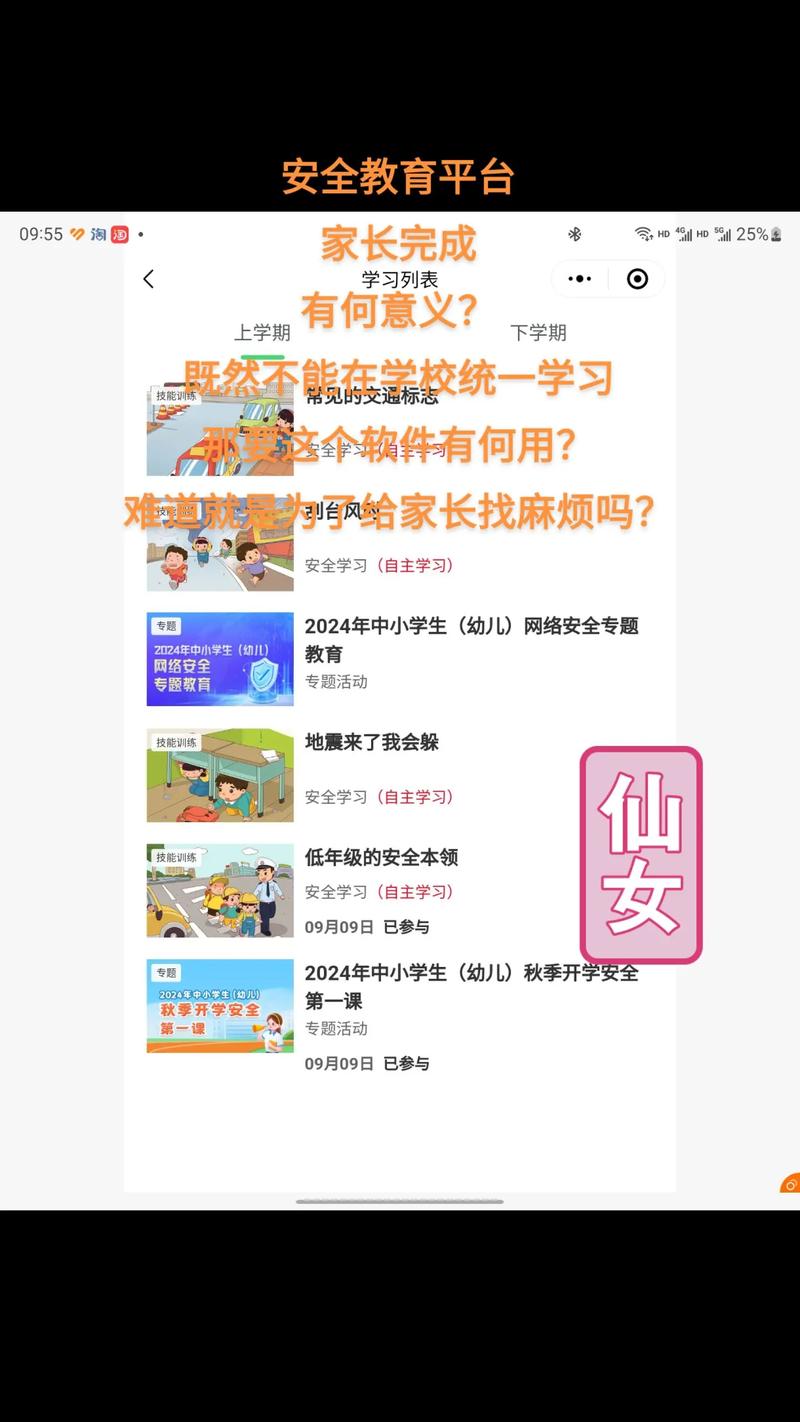Tap the 网络安全专题教育 blue thumbnail
This screenshot has height=1422, width=800.
pyautogui.click(x=220, y=657)
